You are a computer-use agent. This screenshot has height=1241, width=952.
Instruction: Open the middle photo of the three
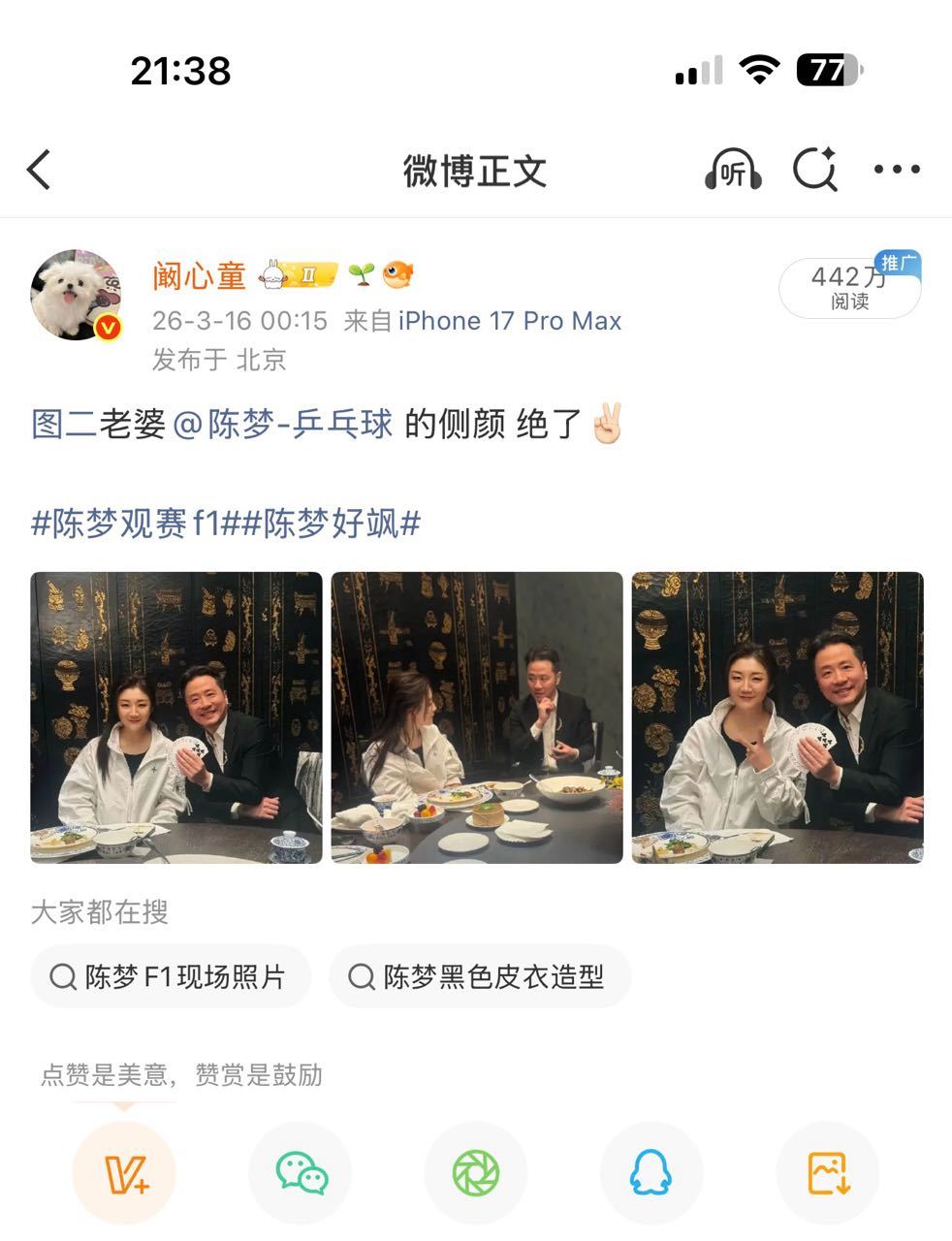[476, 716]
